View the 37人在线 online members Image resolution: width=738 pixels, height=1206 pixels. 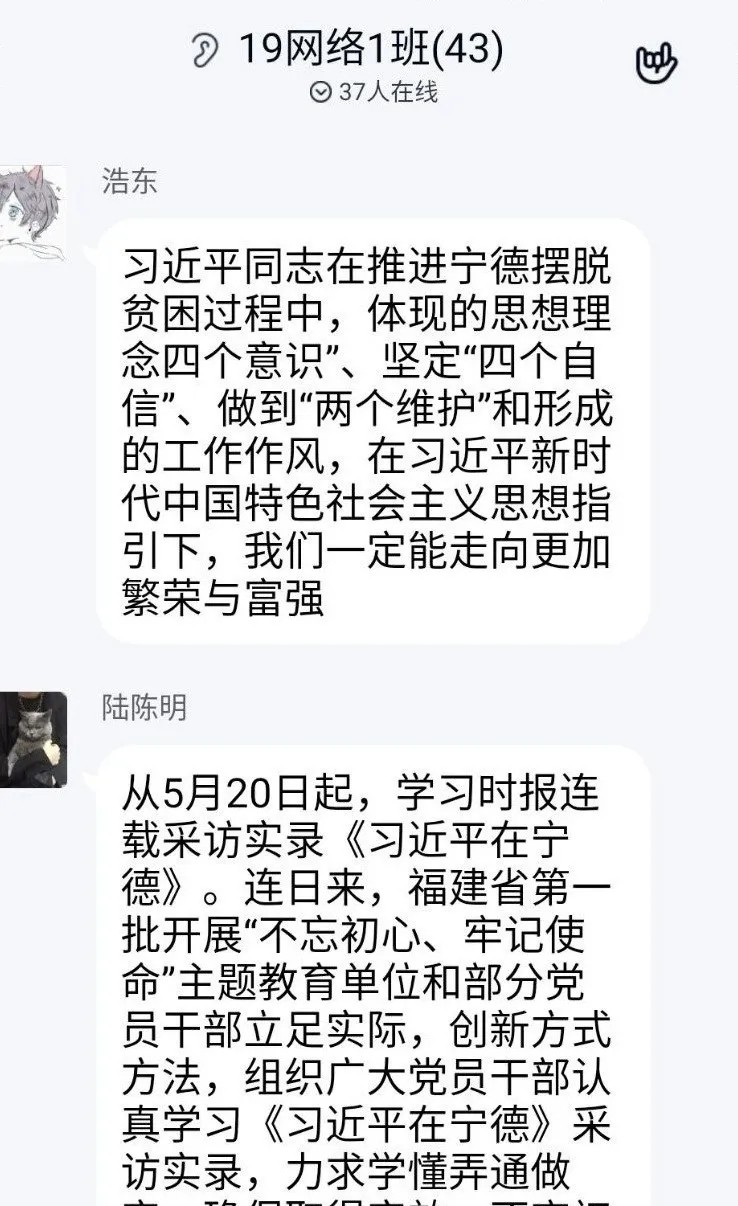(374, 93)
